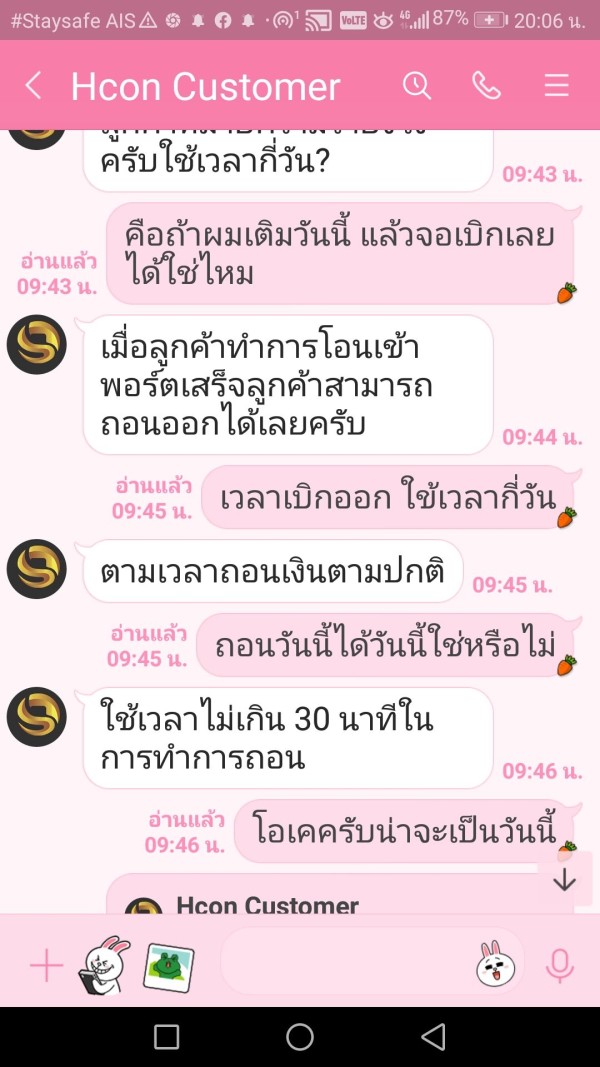600x1067 pixels.
Task: Open Hcon Customer profile avatar beside 30 นาที message
Action: tap(37, 717)
